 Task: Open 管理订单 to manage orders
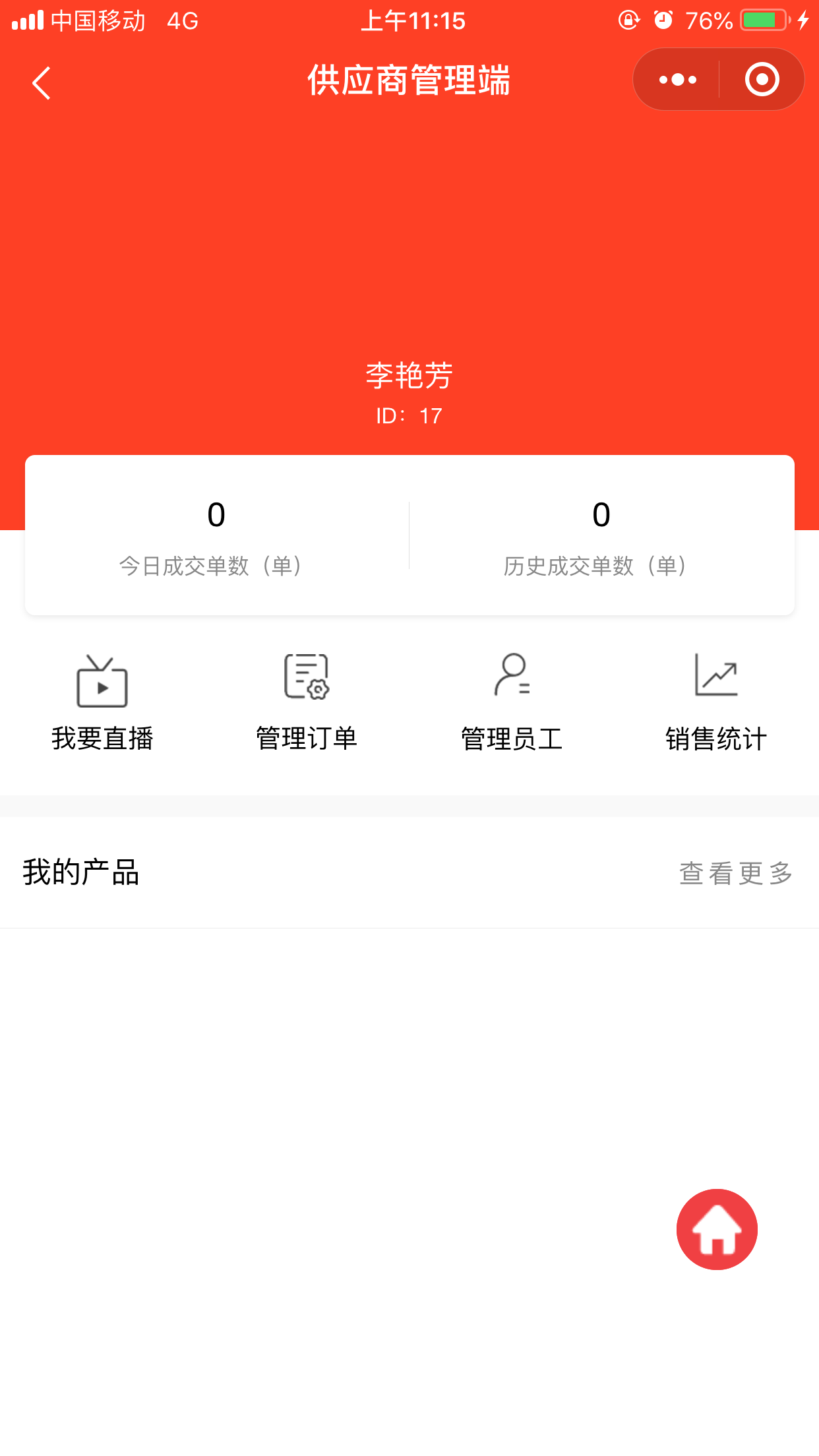[x=307, y=704]
